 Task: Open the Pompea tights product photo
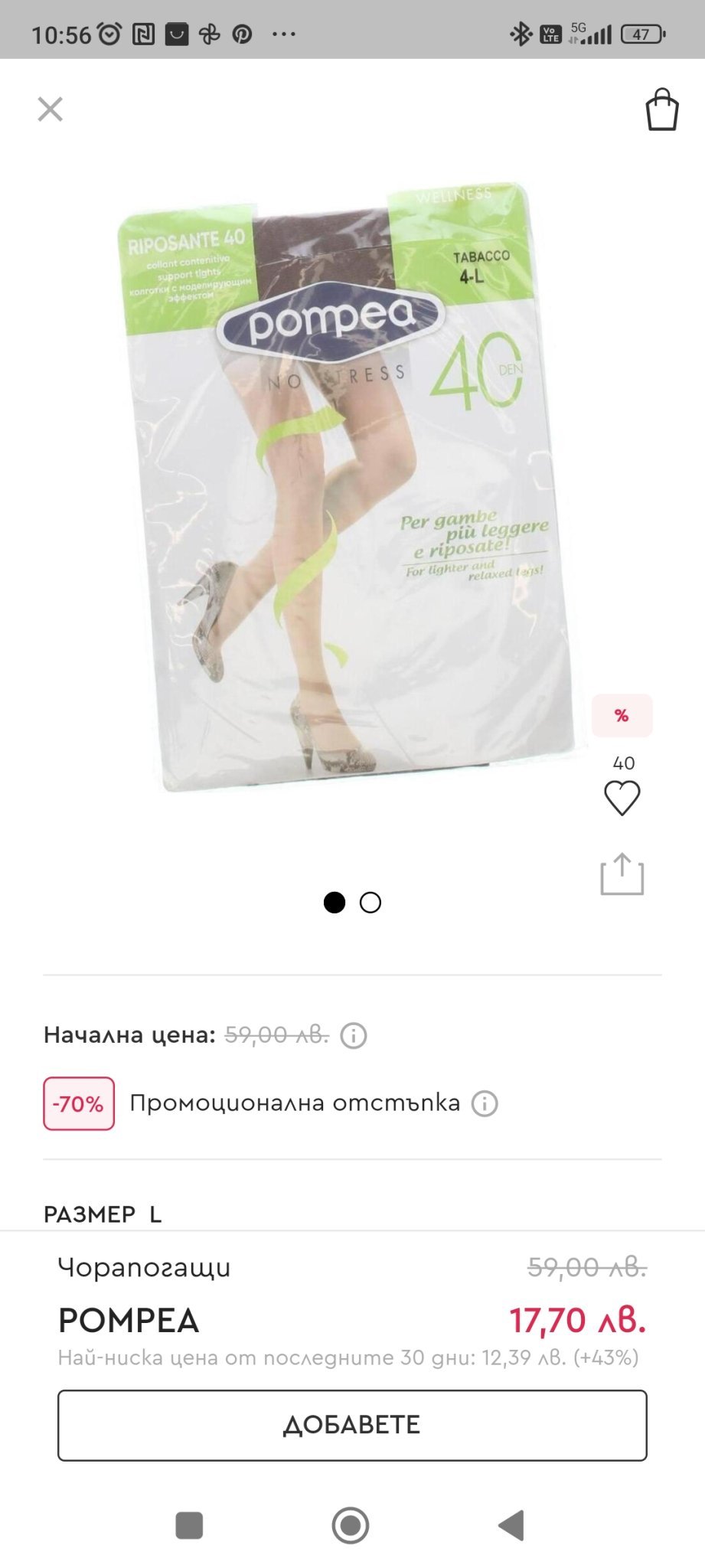point(346,486)
